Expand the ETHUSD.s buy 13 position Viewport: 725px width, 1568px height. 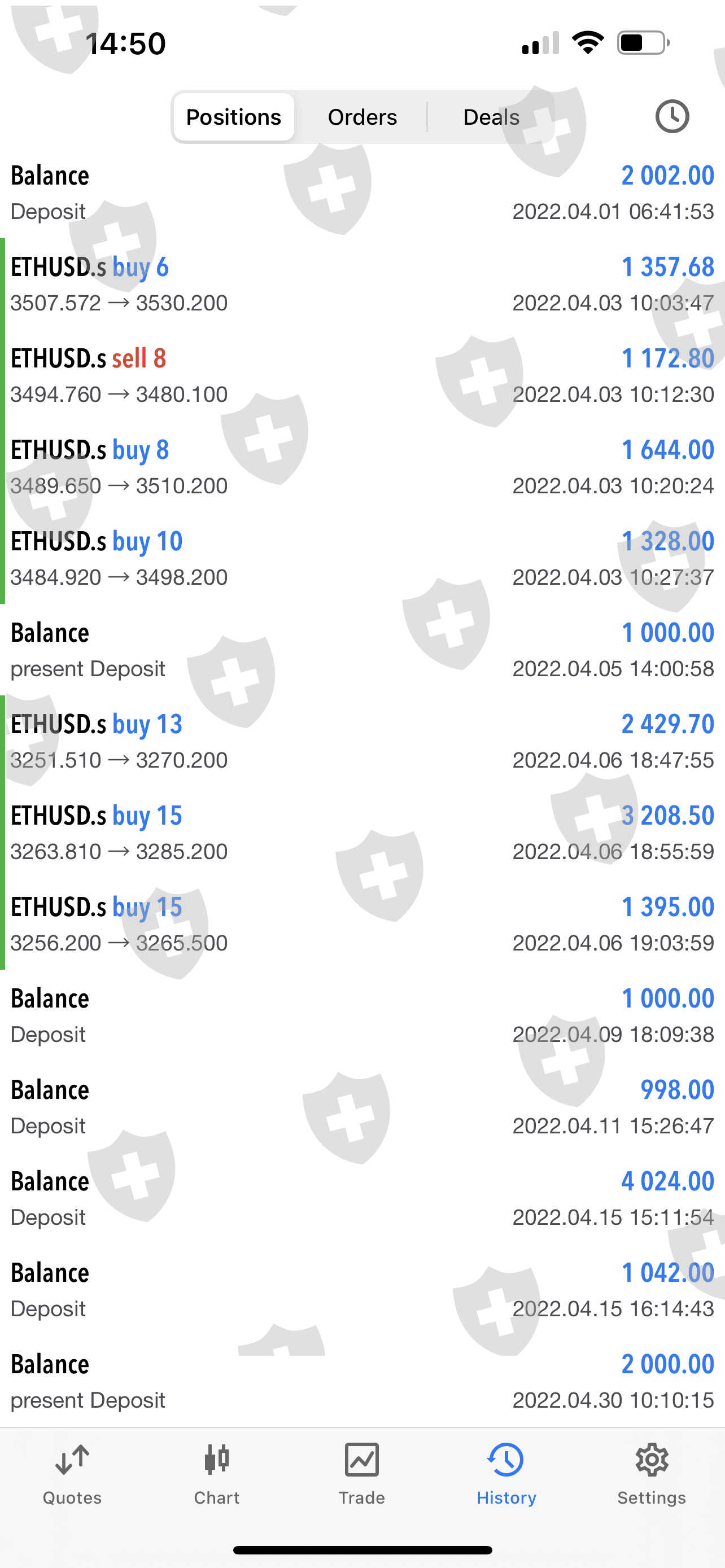click(362, 742)
